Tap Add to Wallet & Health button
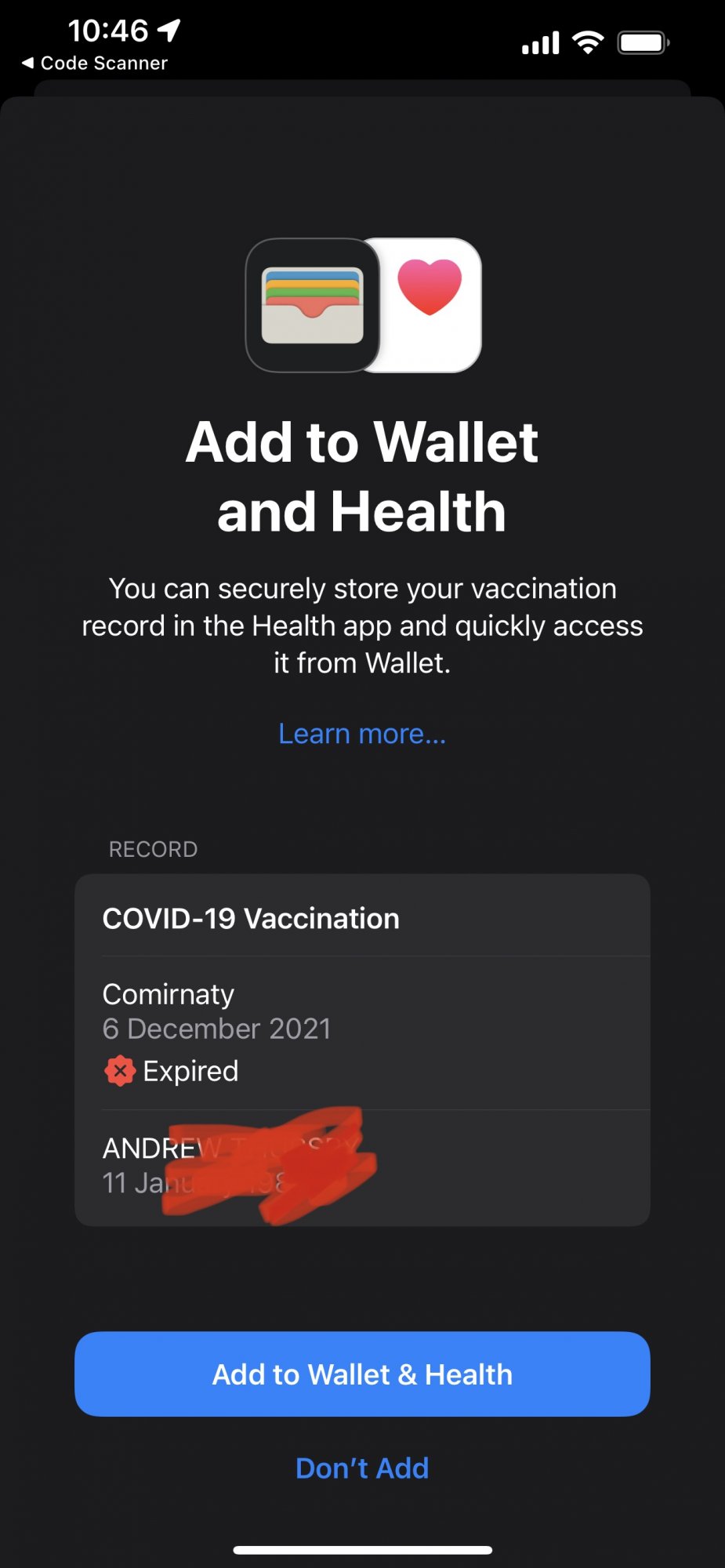Screen dimensions: 725x1568 click(x=362, y=1374)
